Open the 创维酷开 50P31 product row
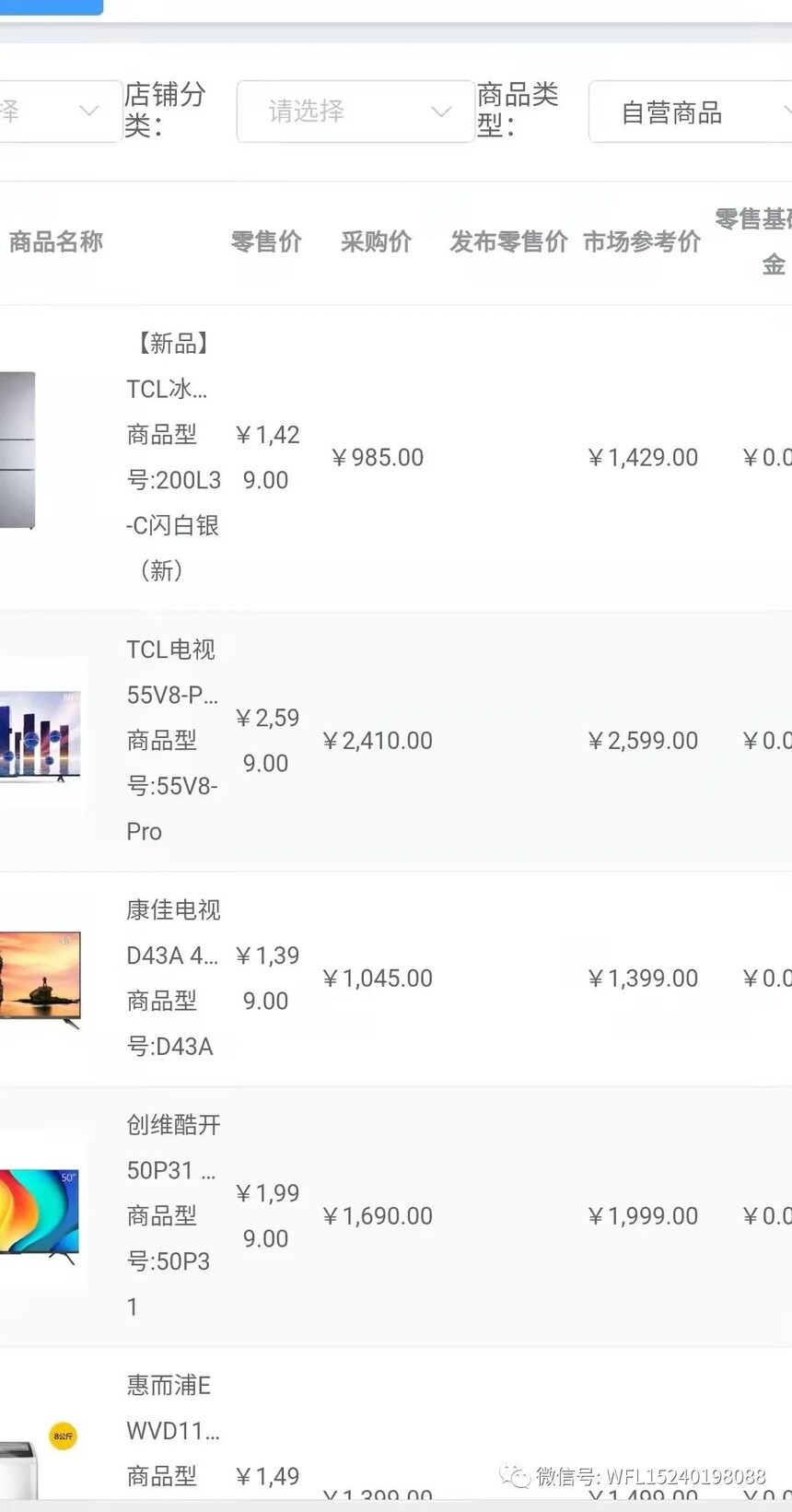792x1512 pixels. [396, 1216]
